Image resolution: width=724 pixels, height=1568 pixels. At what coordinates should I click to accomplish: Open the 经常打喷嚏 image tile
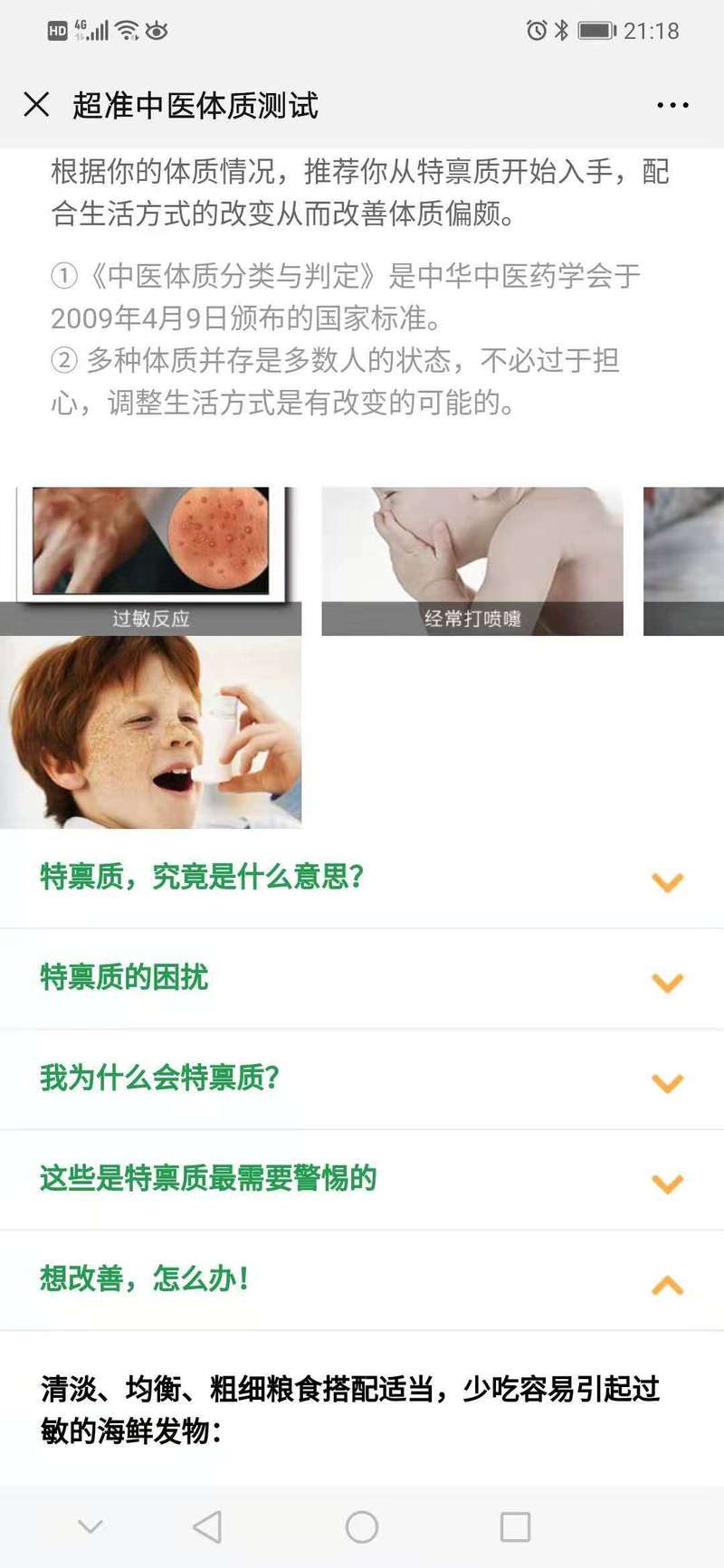(472, 561)
